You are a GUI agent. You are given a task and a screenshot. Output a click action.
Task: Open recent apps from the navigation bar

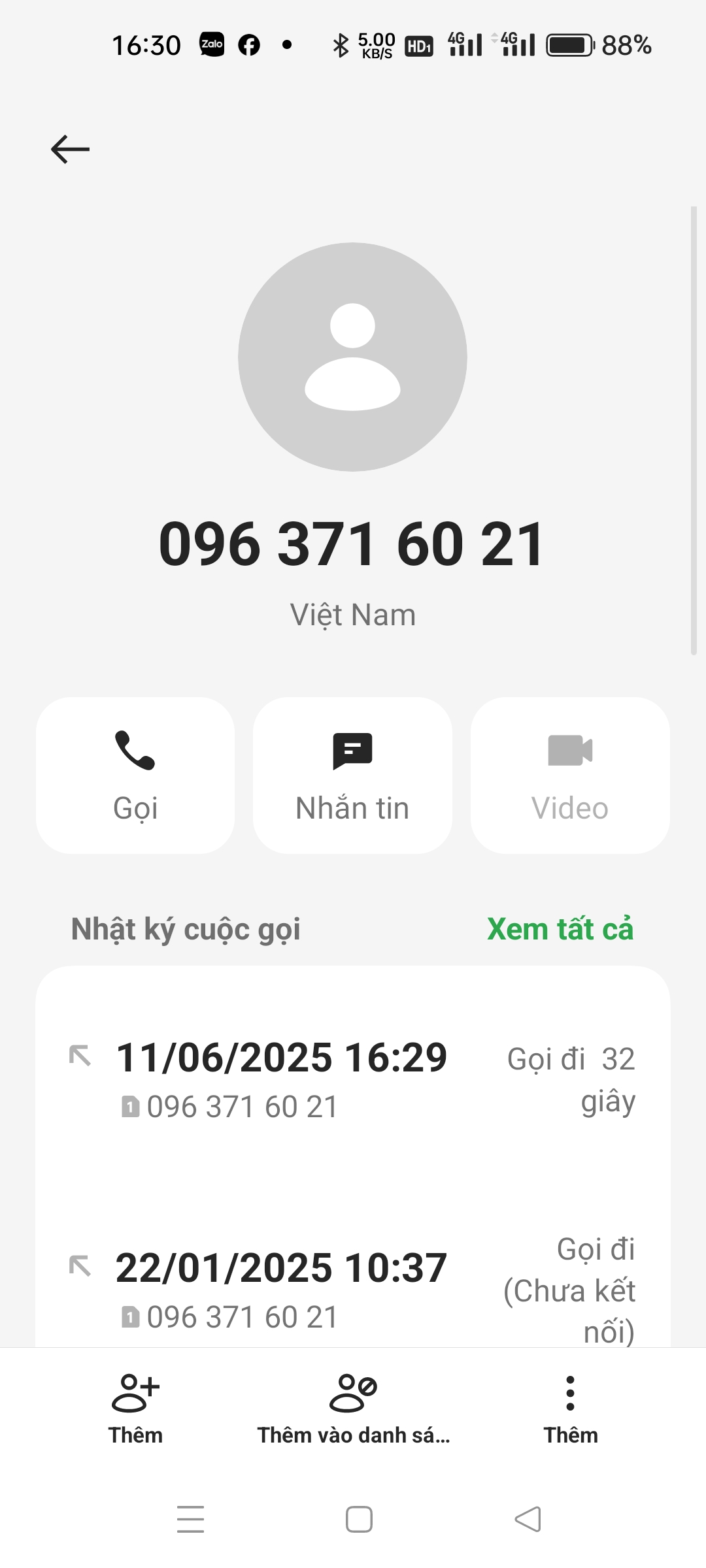point(190,1519)
